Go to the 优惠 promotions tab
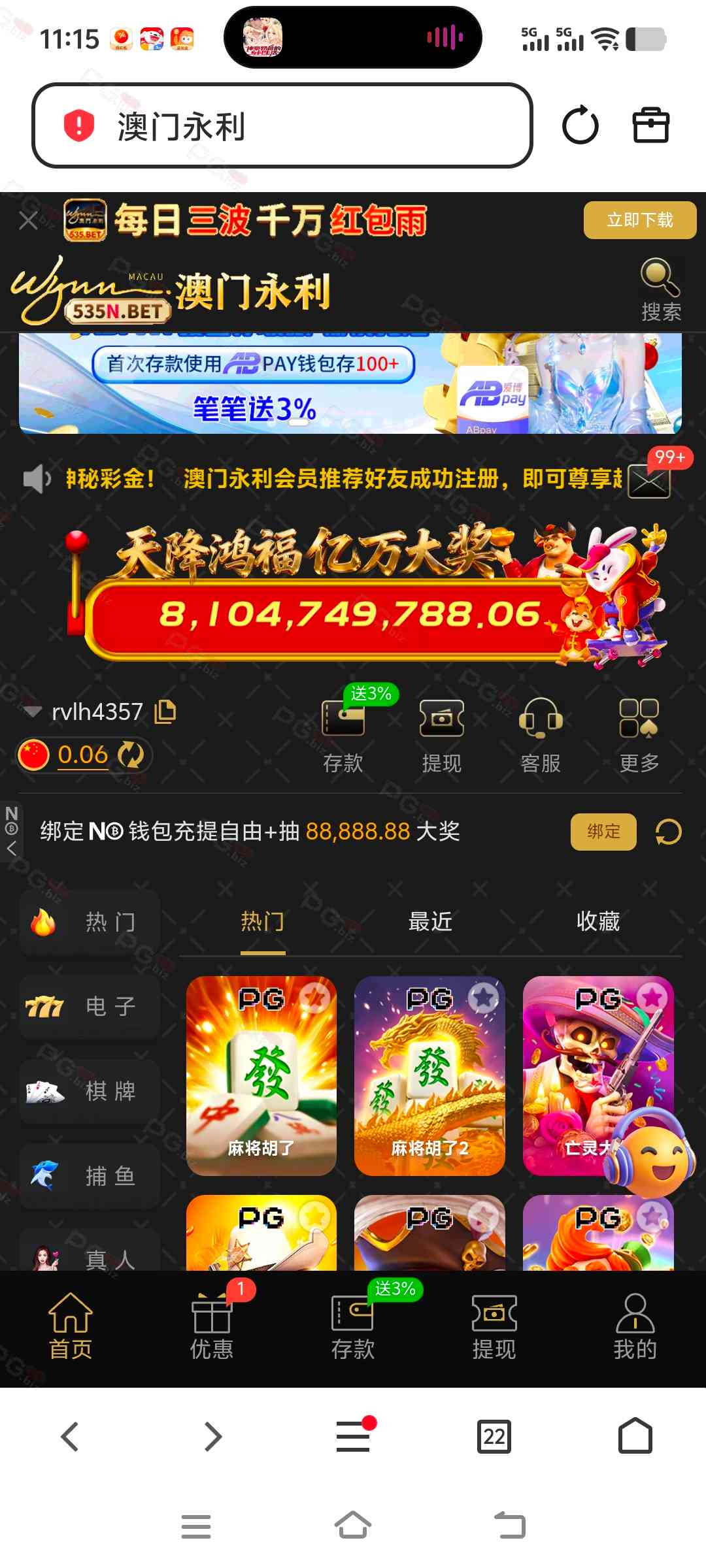The height and width of the screenshot is (1568, 706). (211, 1328)
